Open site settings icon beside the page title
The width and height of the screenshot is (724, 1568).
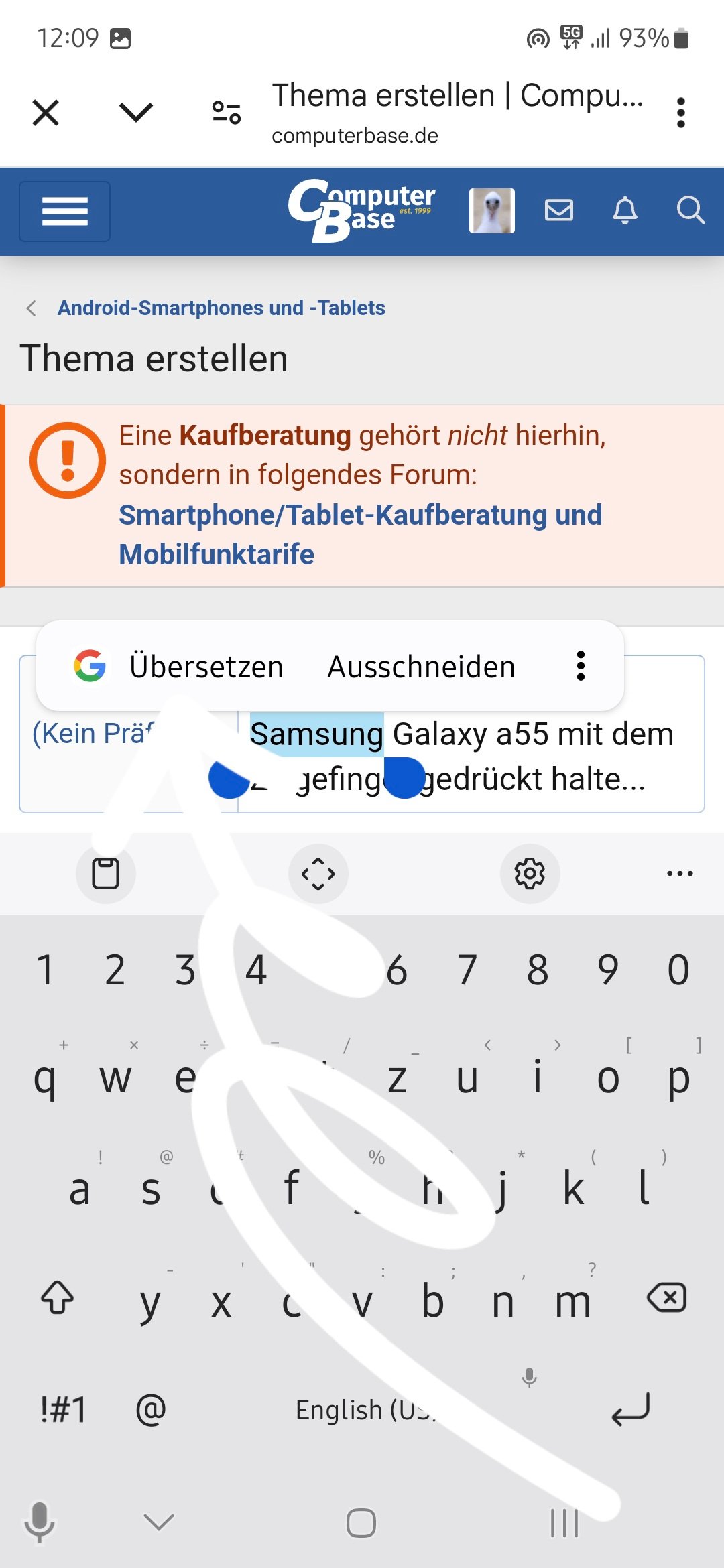click(x=227, y=112)
